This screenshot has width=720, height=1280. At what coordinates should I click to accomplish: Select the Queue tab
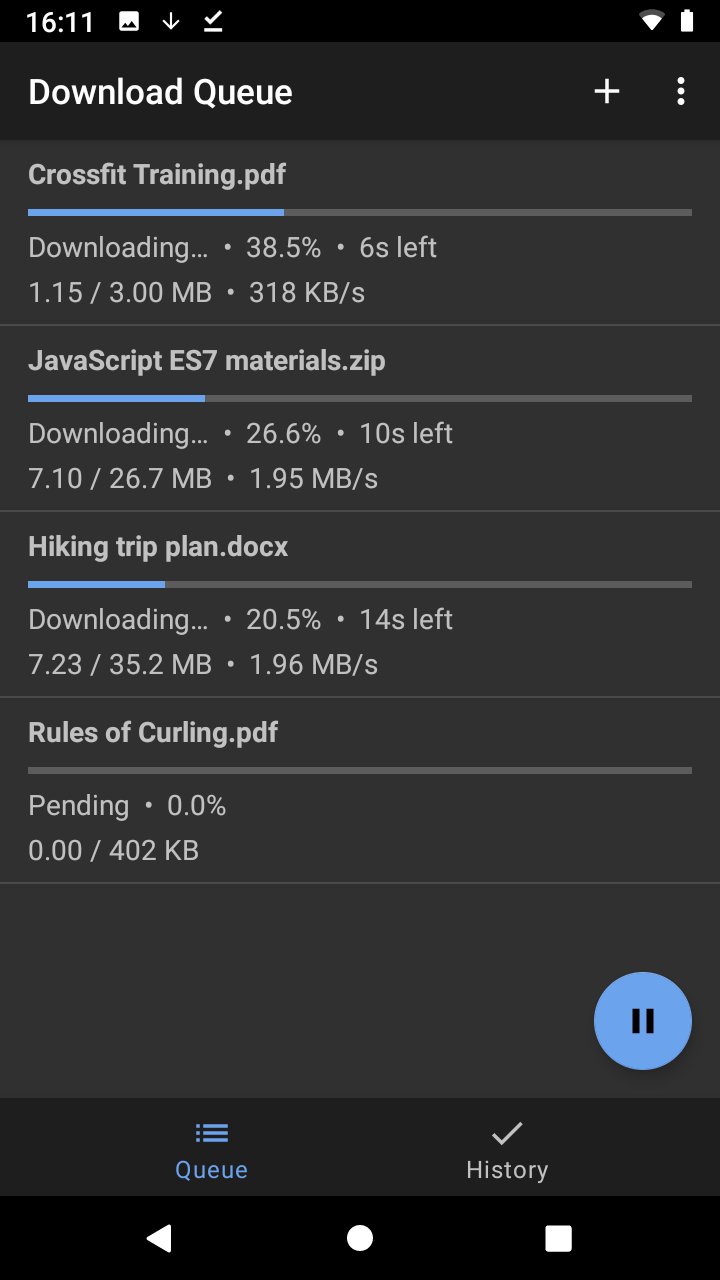[x=211, y=1149]
